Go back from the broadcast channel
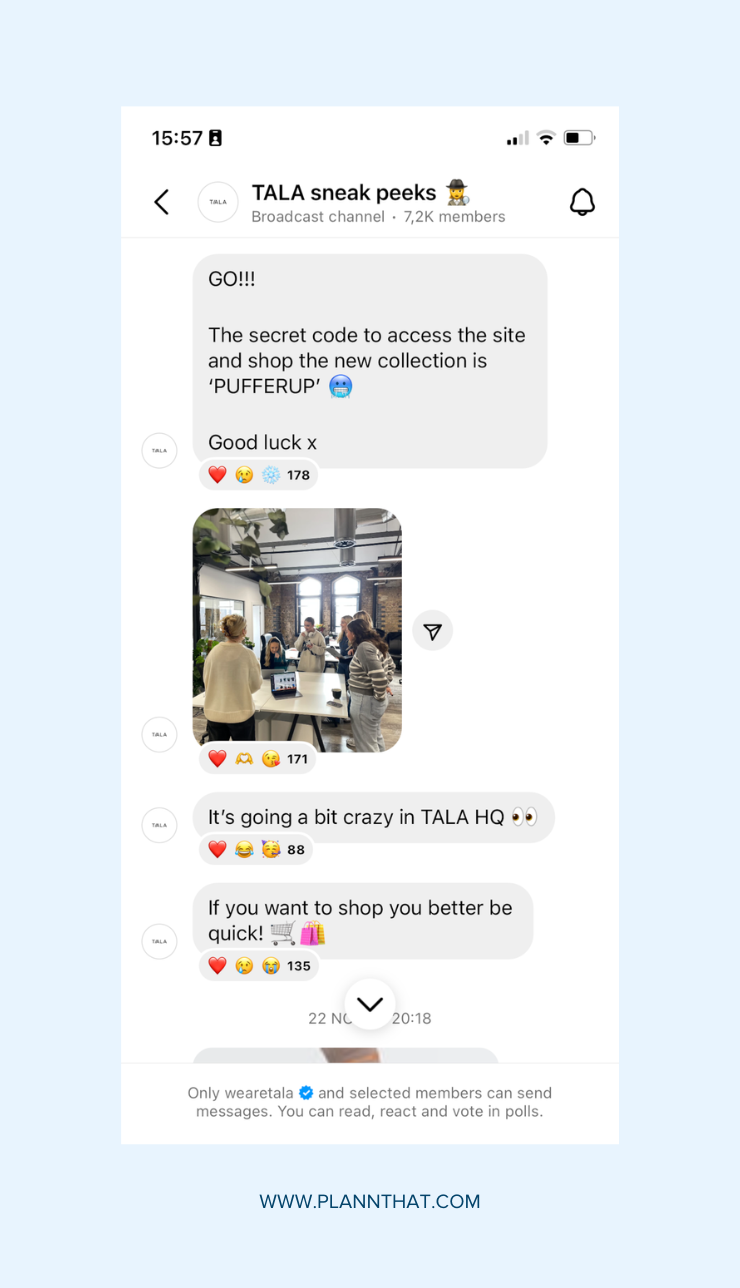Image resolution: width=740 pixels, height=1288 pixels. point(161,202)
